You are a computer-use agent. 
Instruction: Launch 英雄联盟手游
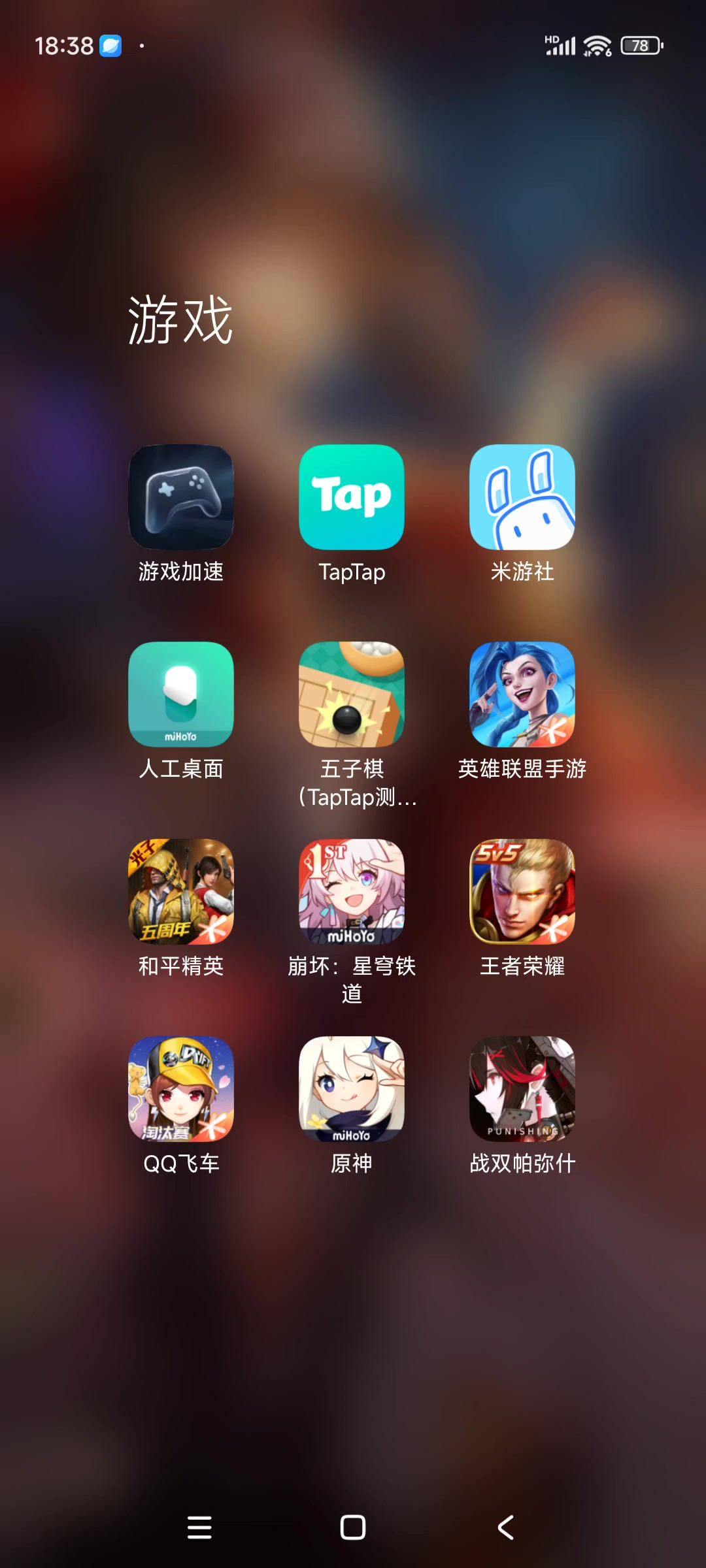coord(522,694)
